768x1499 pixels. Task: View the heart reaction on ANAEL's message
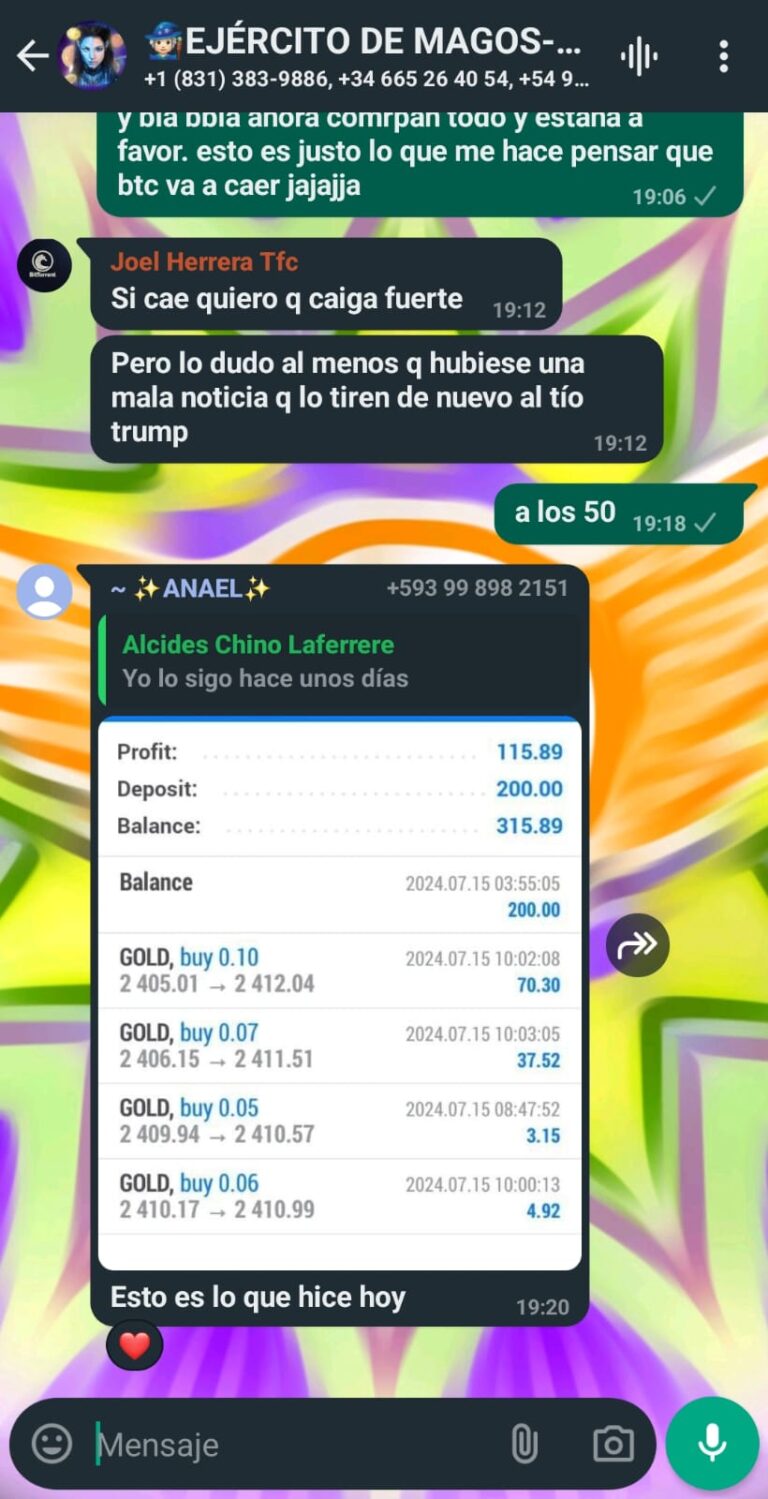point(134,1346)
